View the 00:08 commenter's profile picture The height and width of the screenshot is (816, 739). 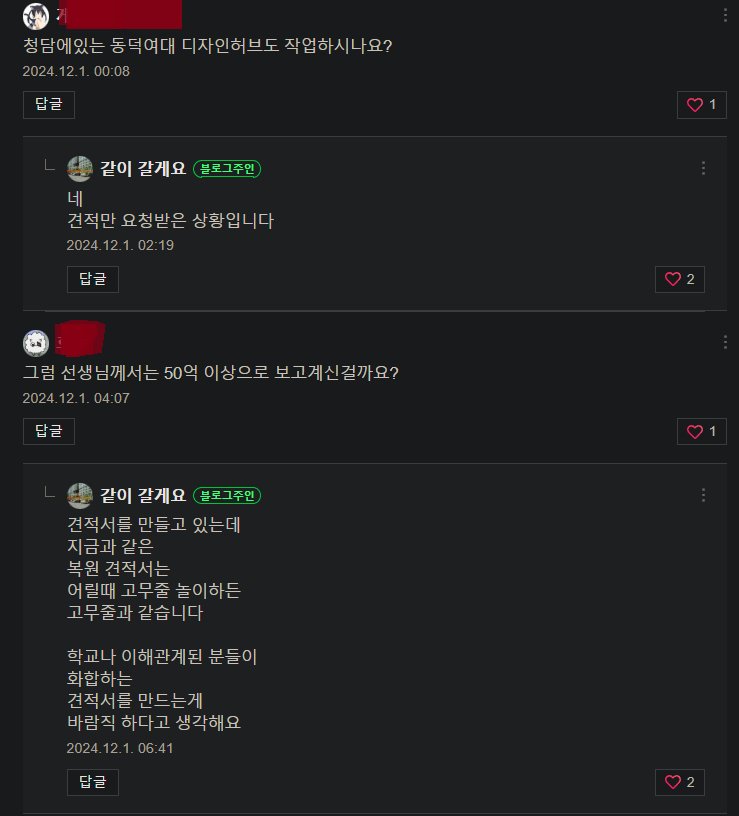click(x=35, y=15)
